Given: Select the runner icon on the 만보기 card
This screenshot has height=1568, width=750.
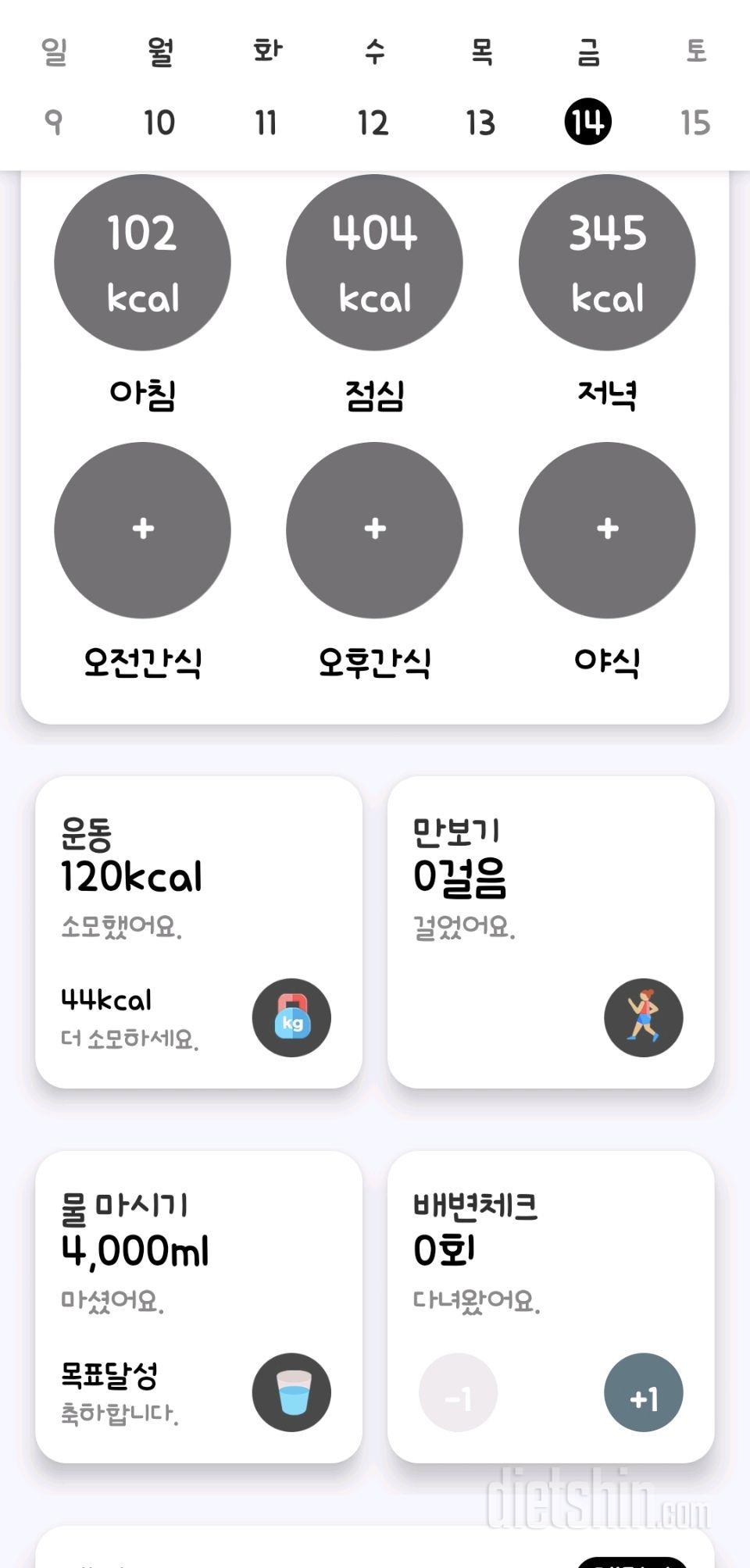Looking at the screenshot, I should pyautogui.click(x=643, y=1018).
